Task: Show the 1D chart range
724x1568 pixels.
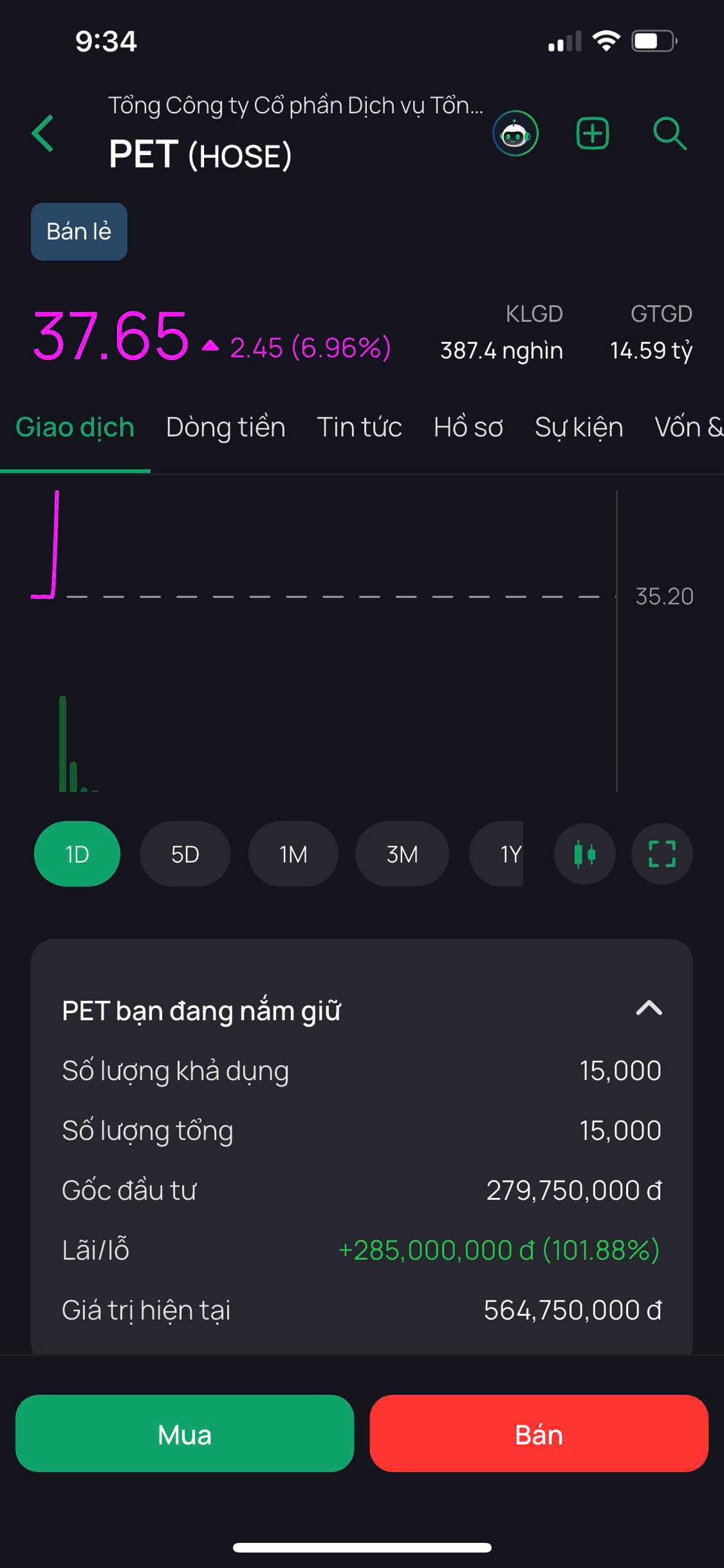Action: click(x=77, y=854)
